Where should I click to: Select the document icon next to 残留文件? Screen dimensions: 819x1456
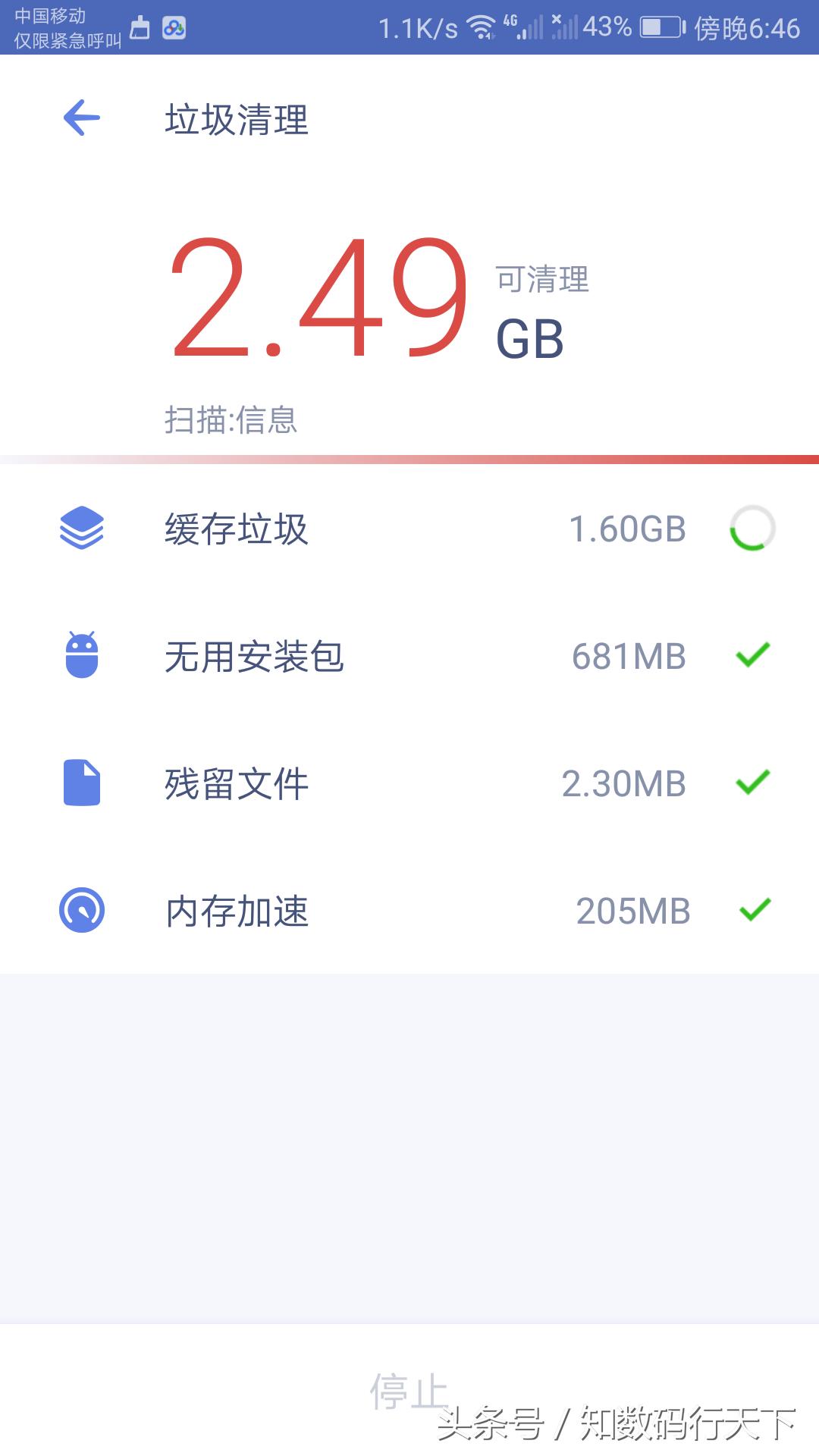point(83,784)
